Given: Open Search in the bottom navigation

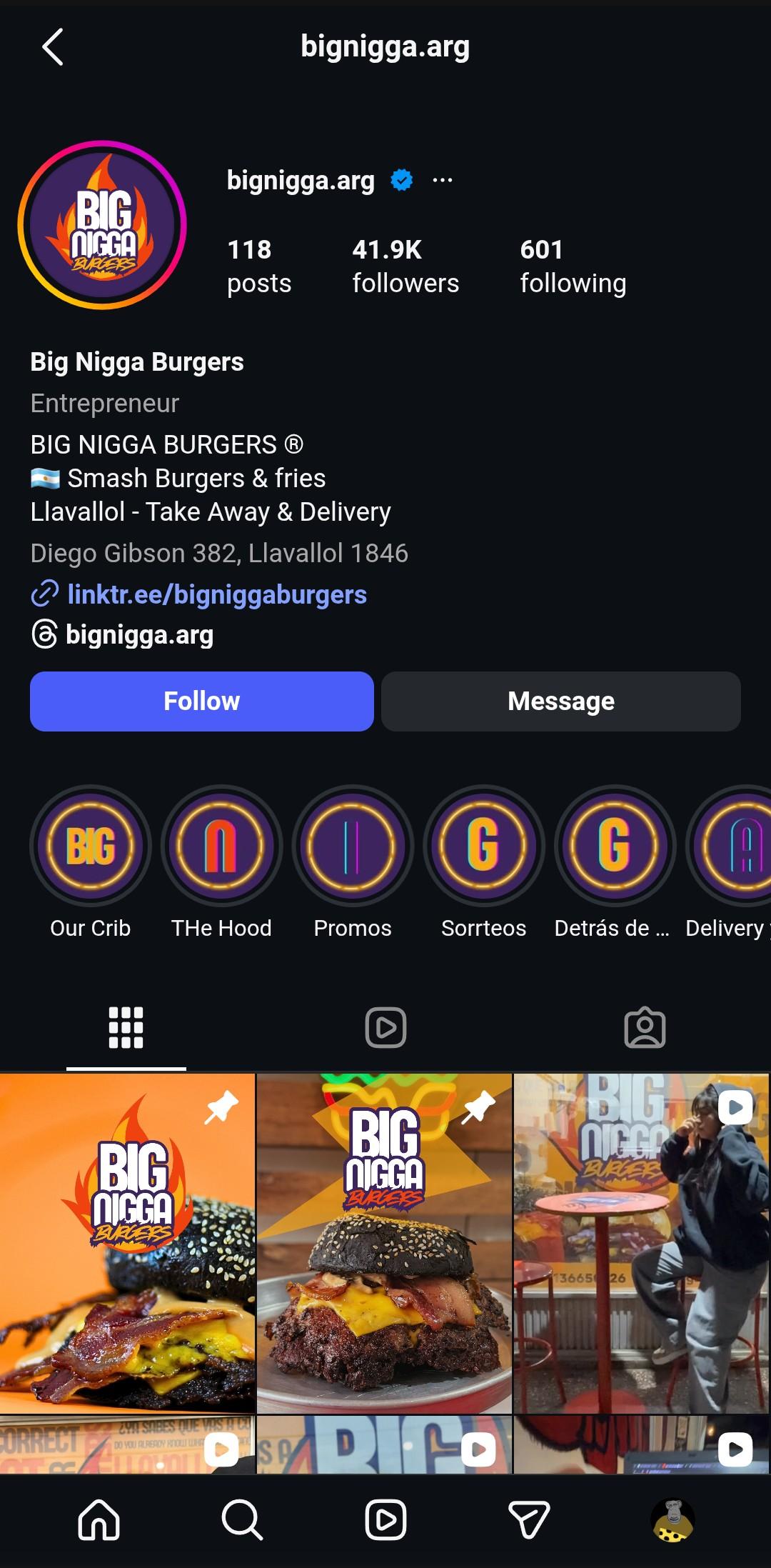Looking at the screenshot, I should (242, 1519).
